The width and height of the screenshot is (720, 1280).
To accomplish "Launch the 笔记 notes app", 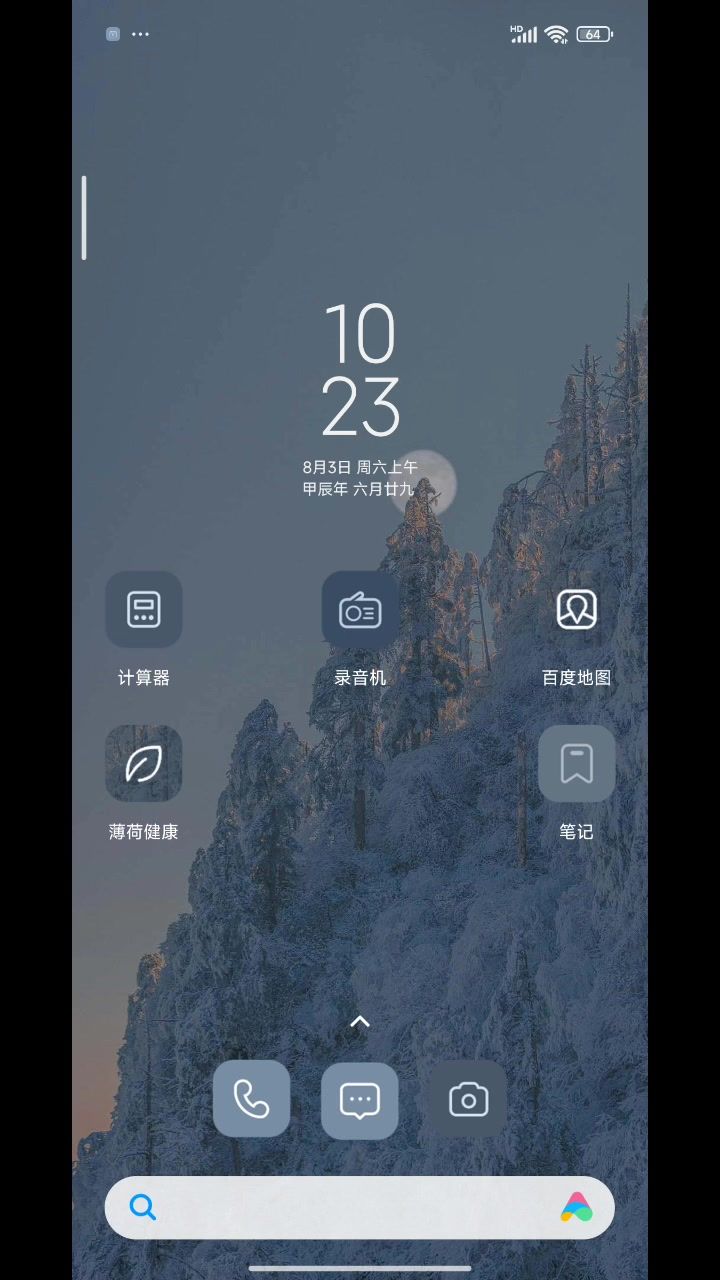I will coord(576,764).
